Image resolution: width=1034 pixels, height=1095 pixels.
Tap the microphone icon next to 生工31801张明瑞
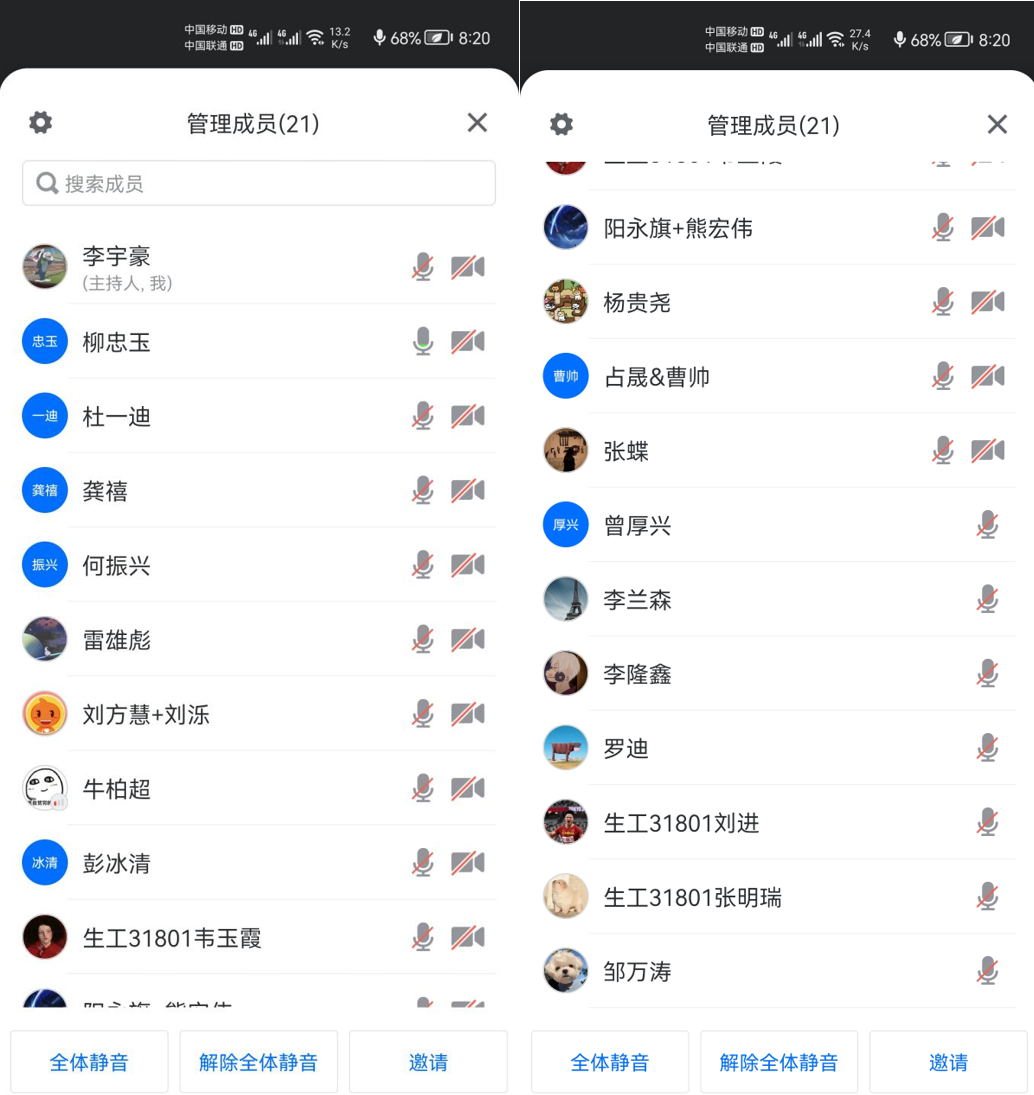tap(987, 897)
